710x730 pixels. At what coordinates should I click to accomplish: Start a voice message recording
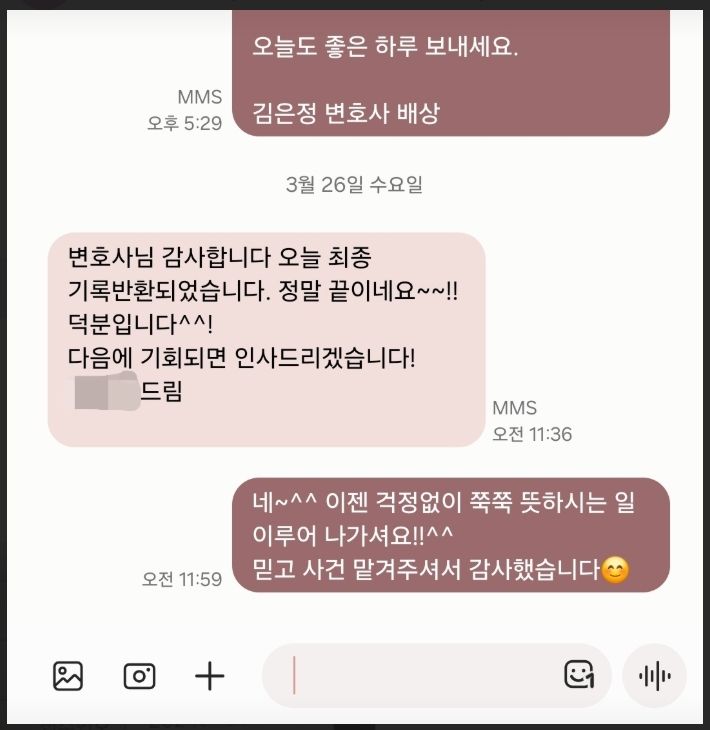(x=655, y=676)
